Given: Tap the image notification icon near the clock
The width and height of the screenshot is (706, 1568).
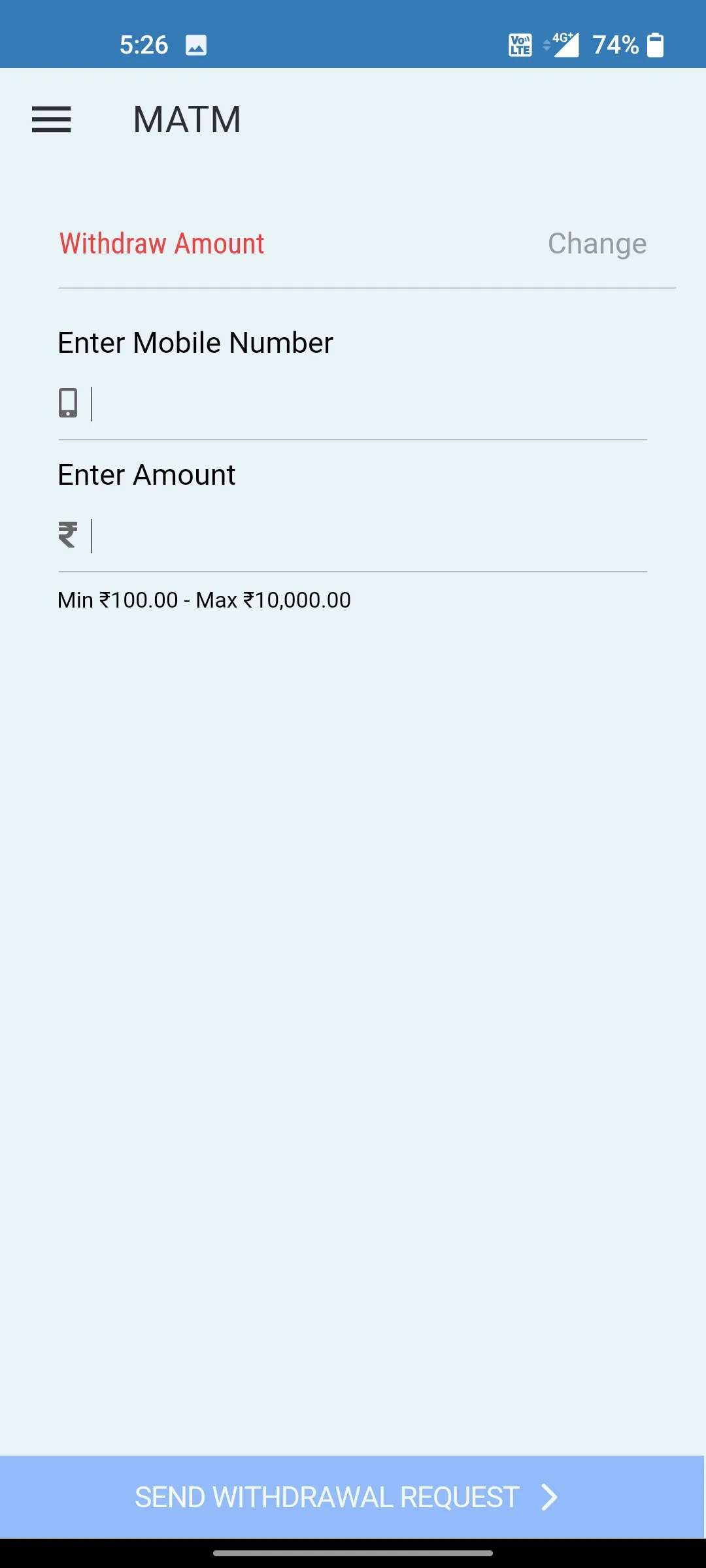Looking at the screenshot, I should click(197, 44).
